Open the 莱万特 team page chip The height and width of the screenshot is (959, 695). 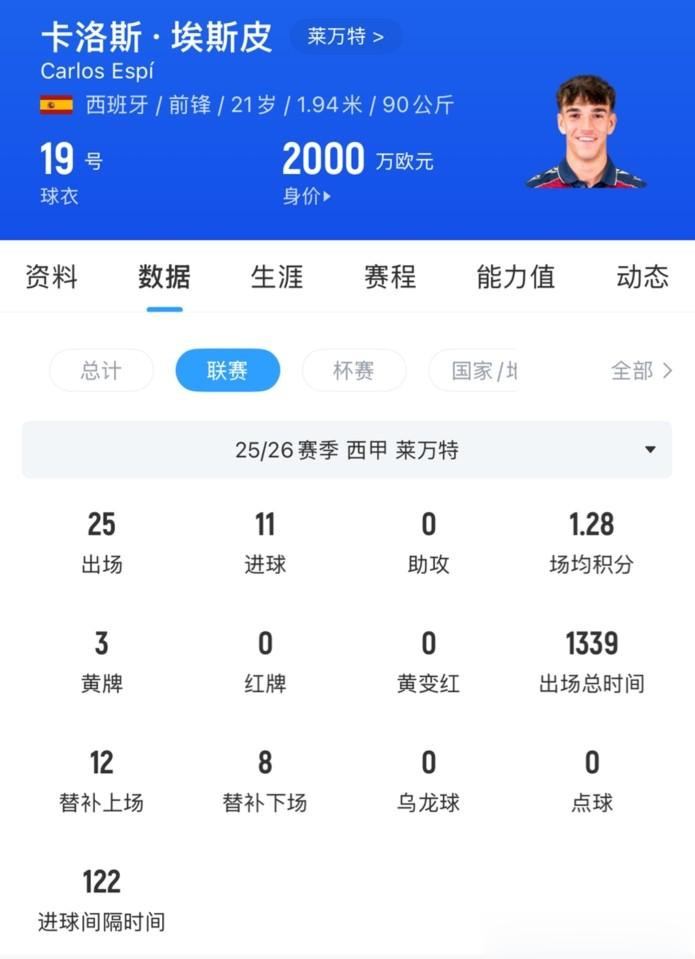click(346, 37)
